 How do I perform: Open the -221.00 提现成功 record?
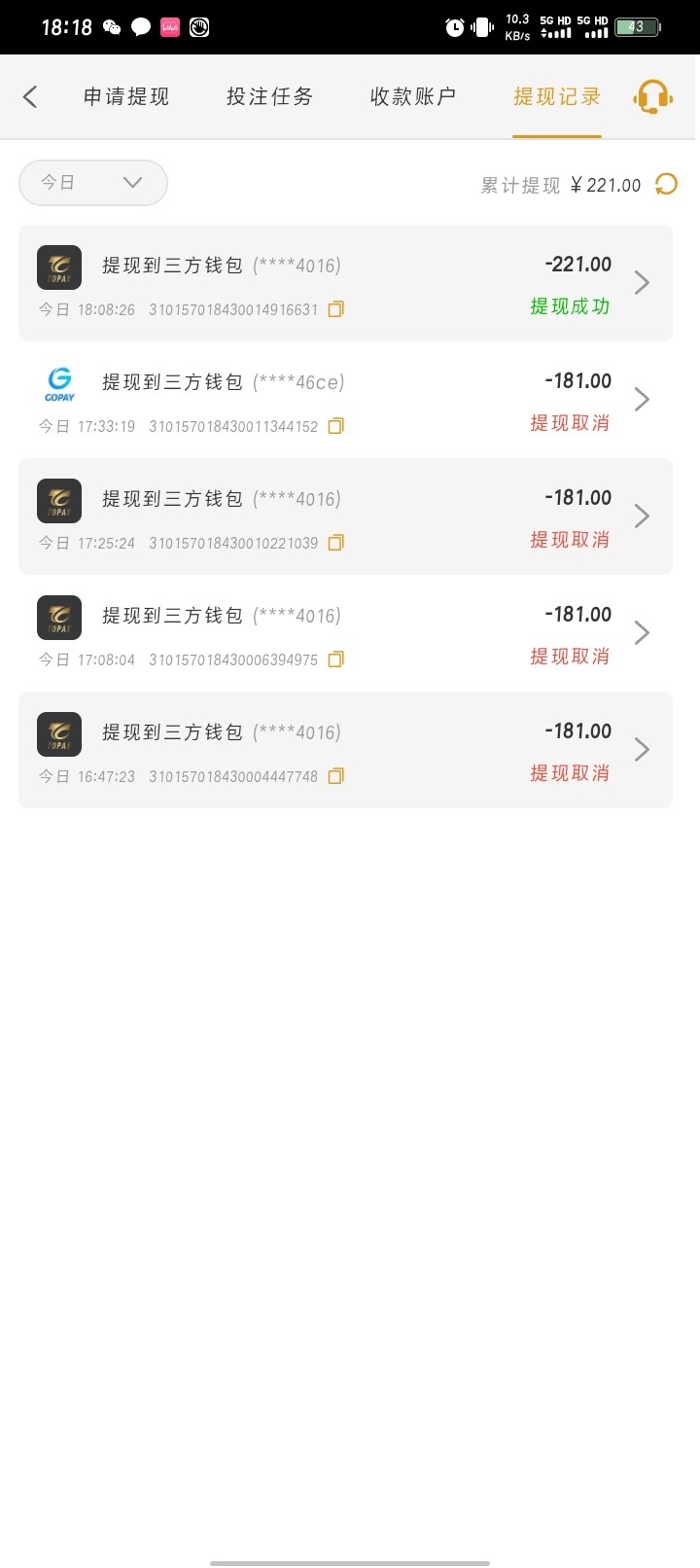click(x=345, y=283)
